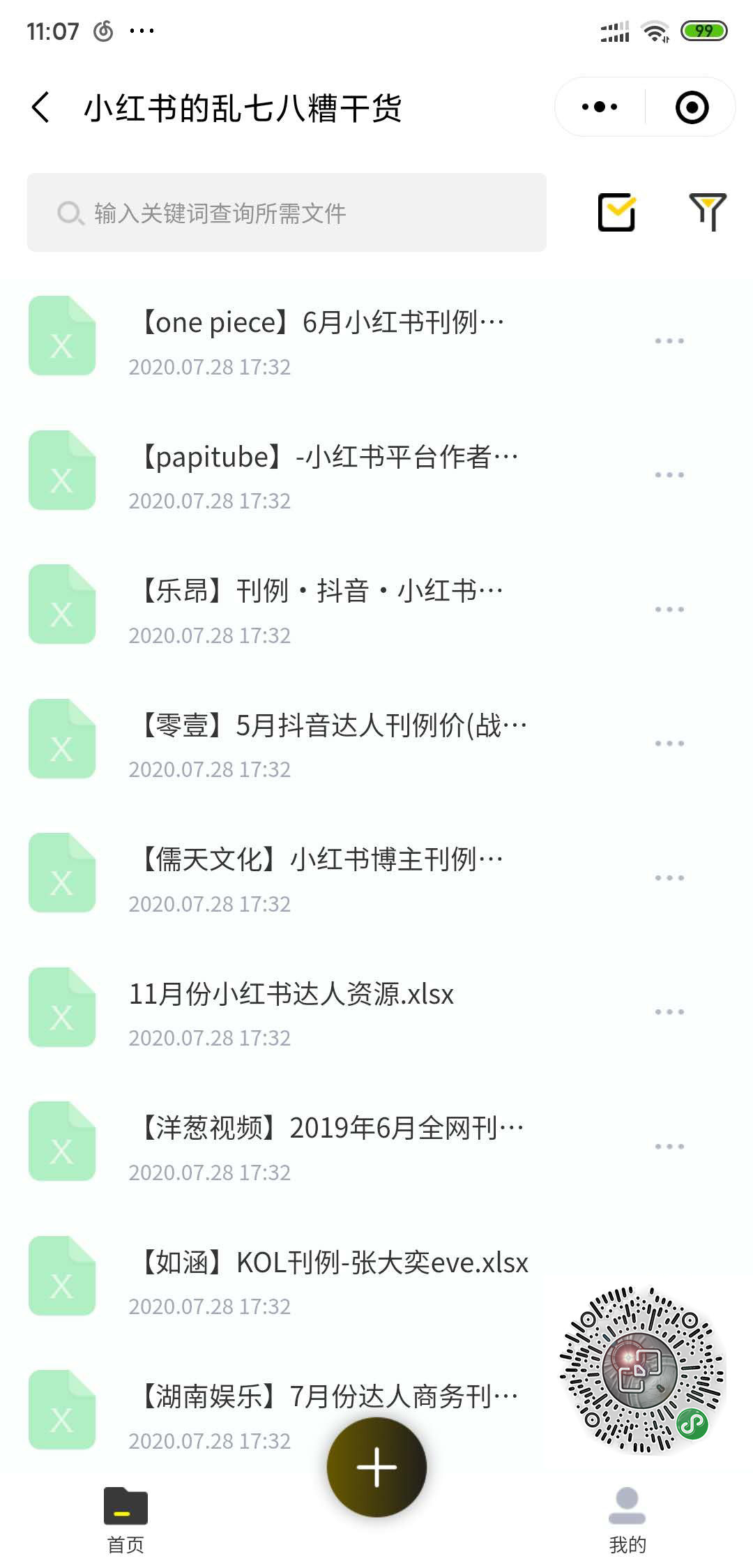Viewport: 753px width, 1568px height.
Task: Show actions for 【儒天文化】小红书博主刊例 file
Action: pos(669,878)
